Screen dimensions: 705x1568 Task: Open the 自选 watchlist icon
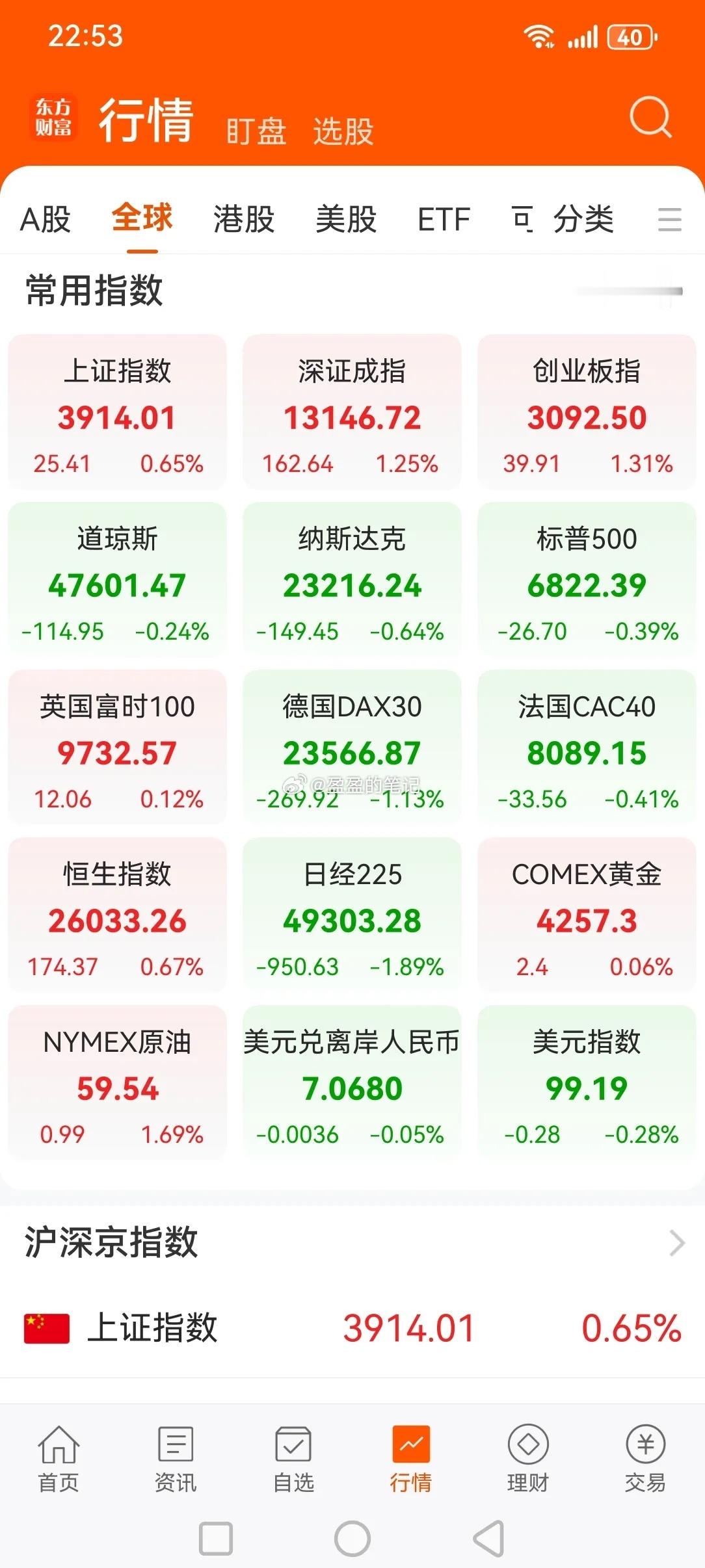[293, 1457]
